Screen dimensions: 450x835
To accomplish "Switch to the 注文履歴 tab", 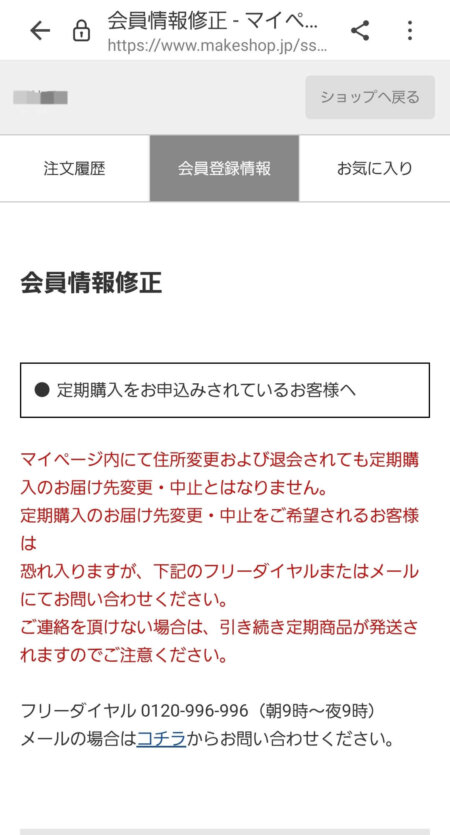I will pos(75,169).
